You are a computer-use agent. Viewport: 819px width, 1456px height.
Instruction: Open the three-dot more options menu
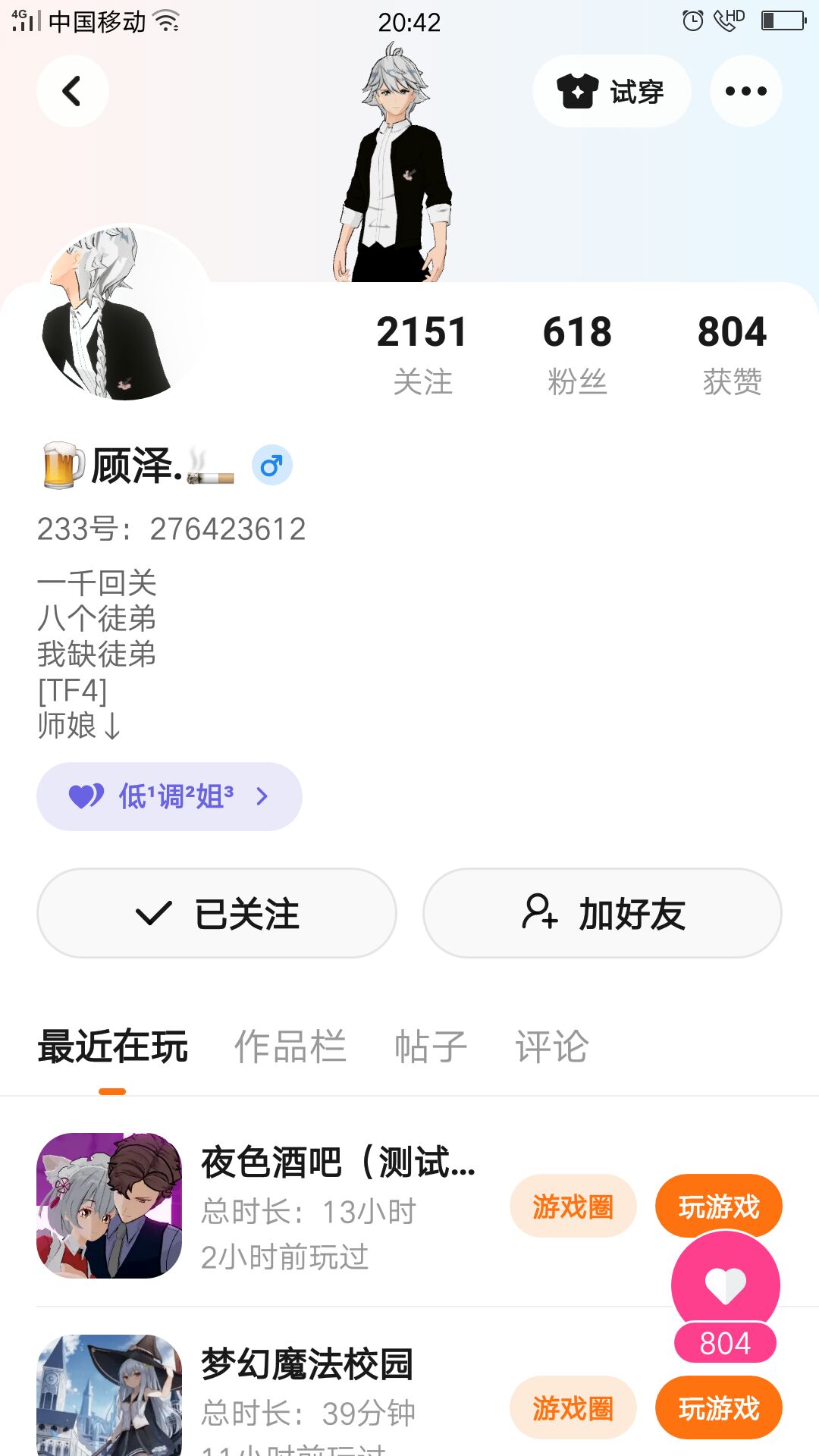745,91
